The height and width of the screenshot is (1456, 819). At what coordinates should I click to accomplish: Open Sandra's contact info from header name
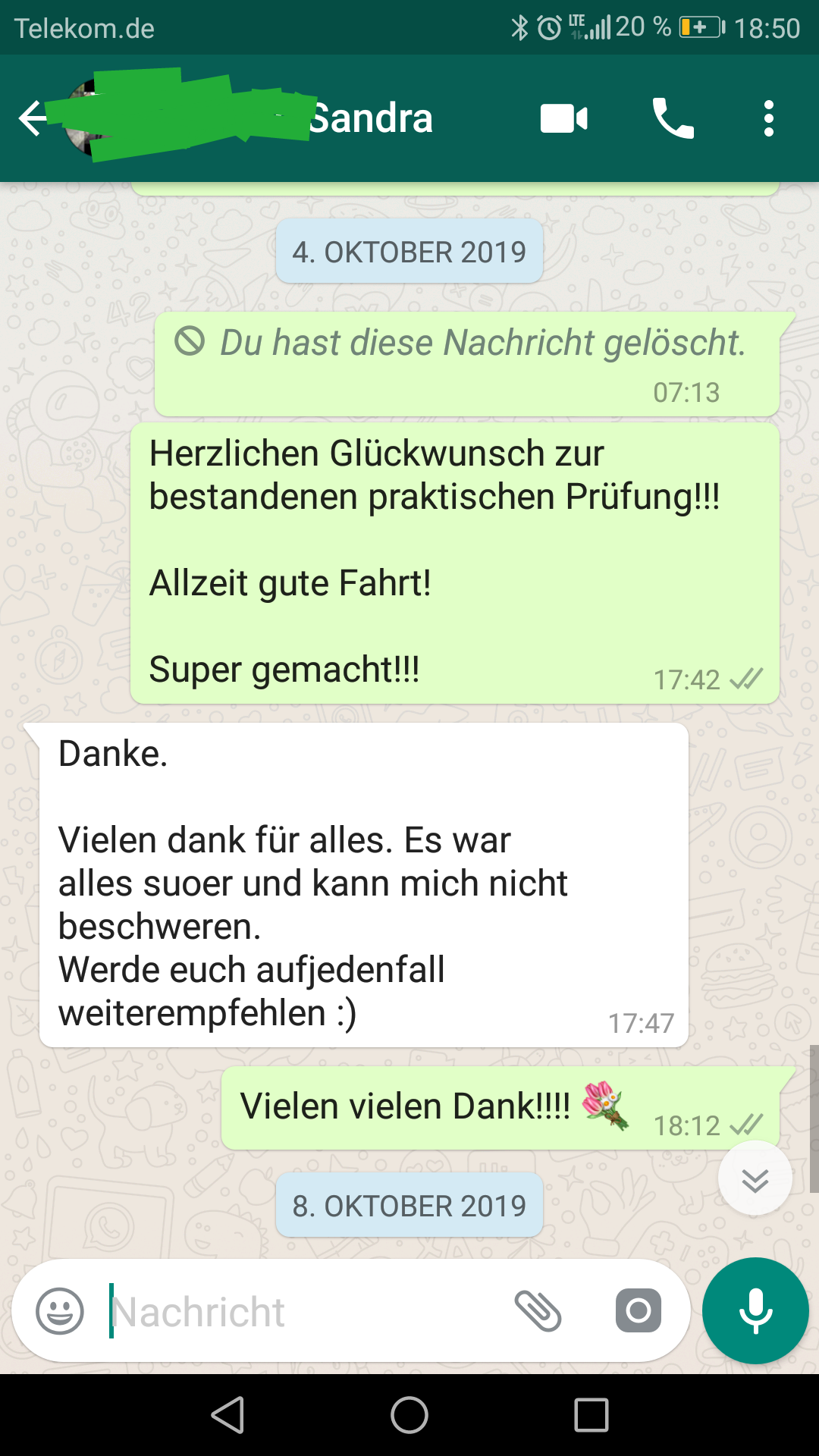(371, 119)
